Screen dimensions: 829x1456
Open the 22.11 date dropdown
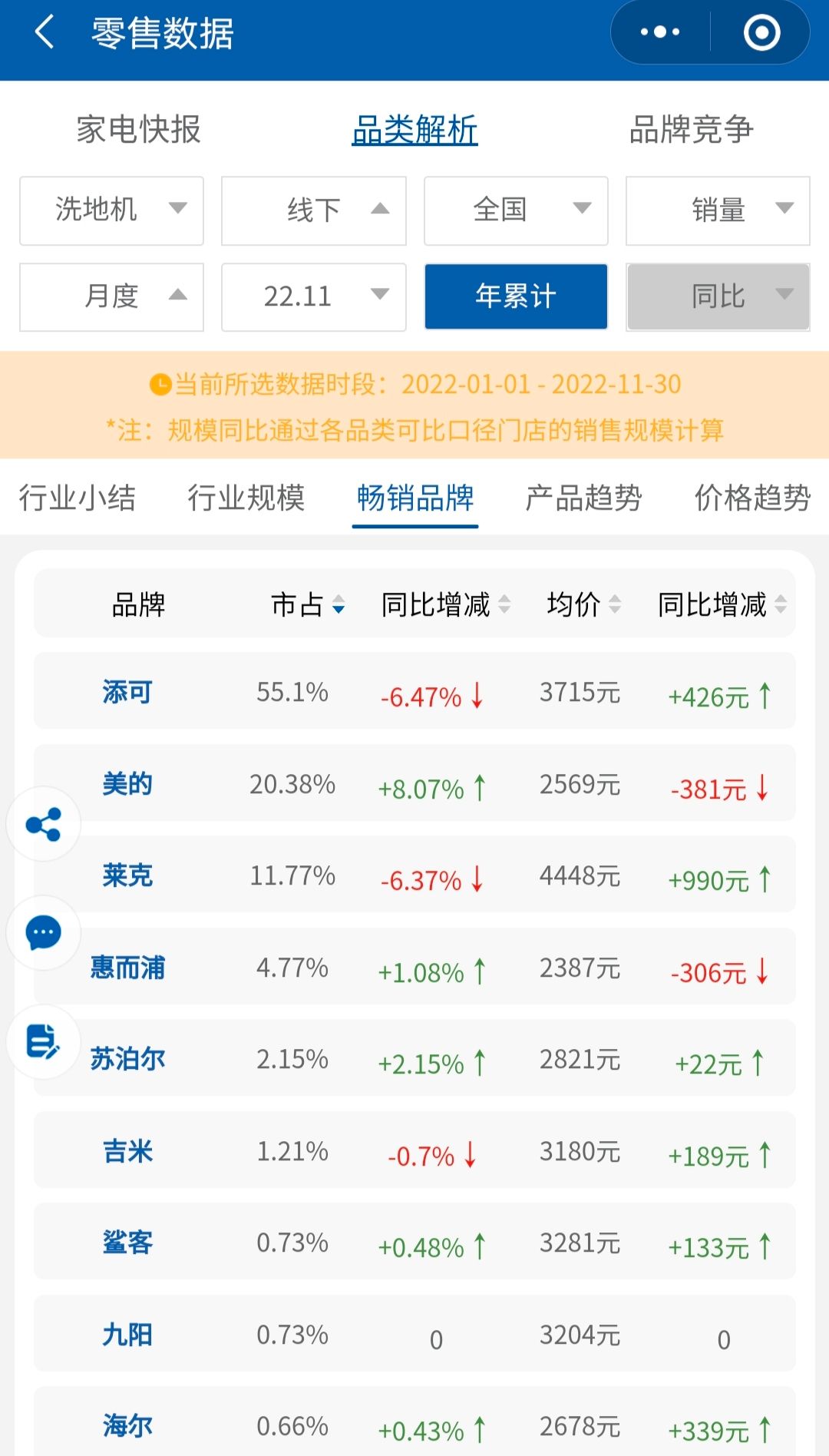pyautogui.click(x=314, y=296)
